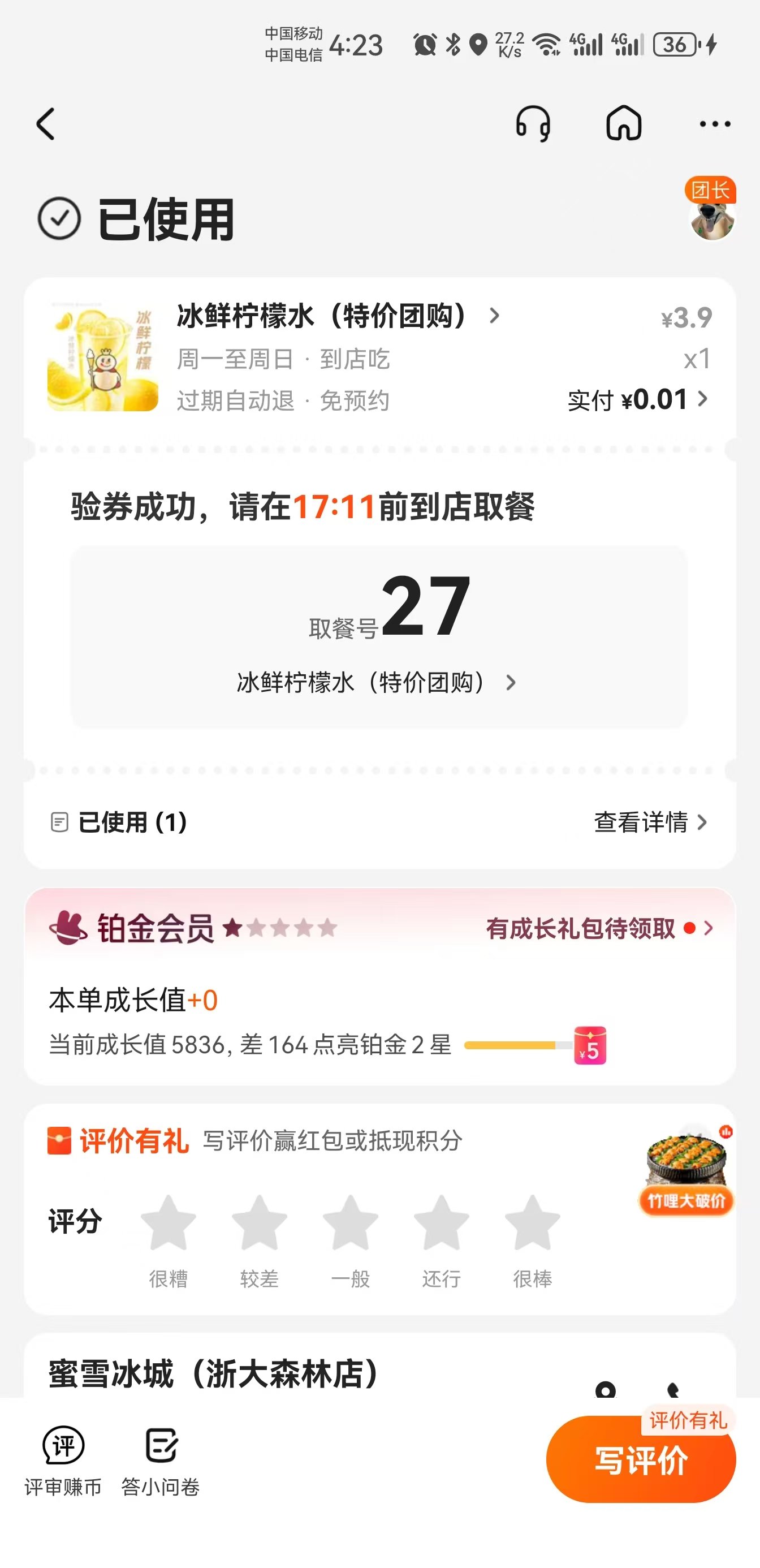Image resolution: width=760 pixels, height=1568 pixels.
Task: Open 评审赚币 at the bottom
Action: 63,1461
